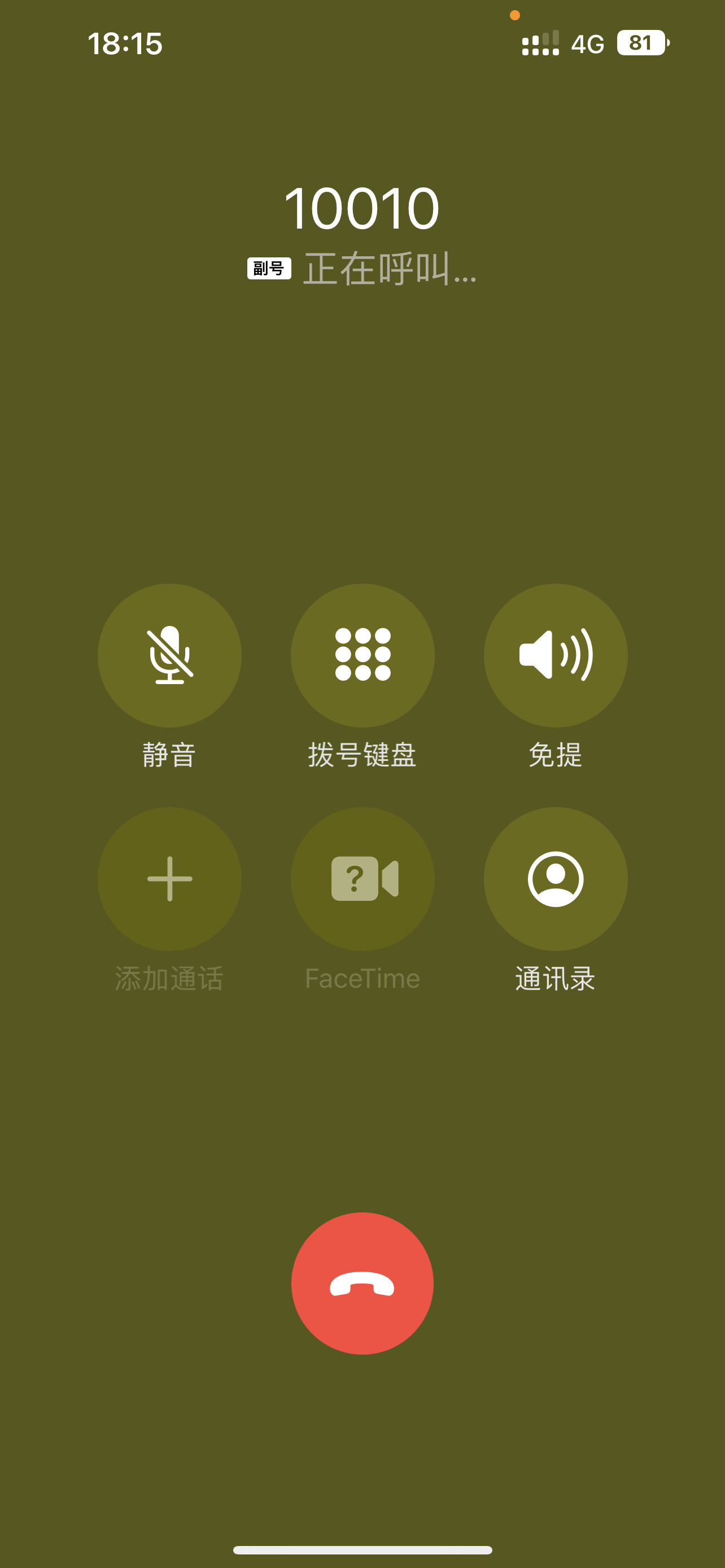Open the dial keypad (拨号键盘)
Screen dimensions: 725x1568
coord(362,655)
